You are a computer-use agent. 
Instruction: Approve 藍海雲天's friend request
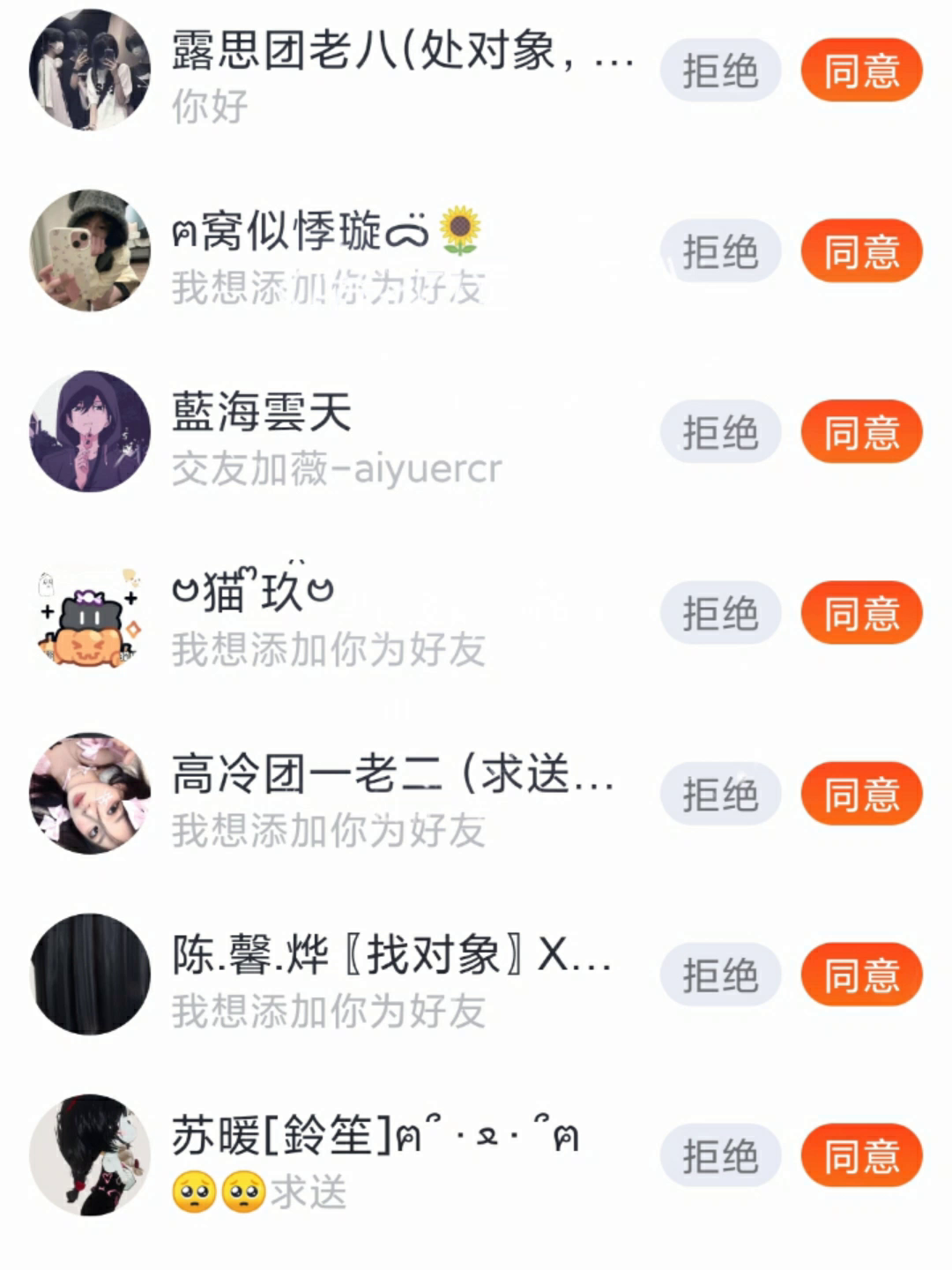(861, 432)
